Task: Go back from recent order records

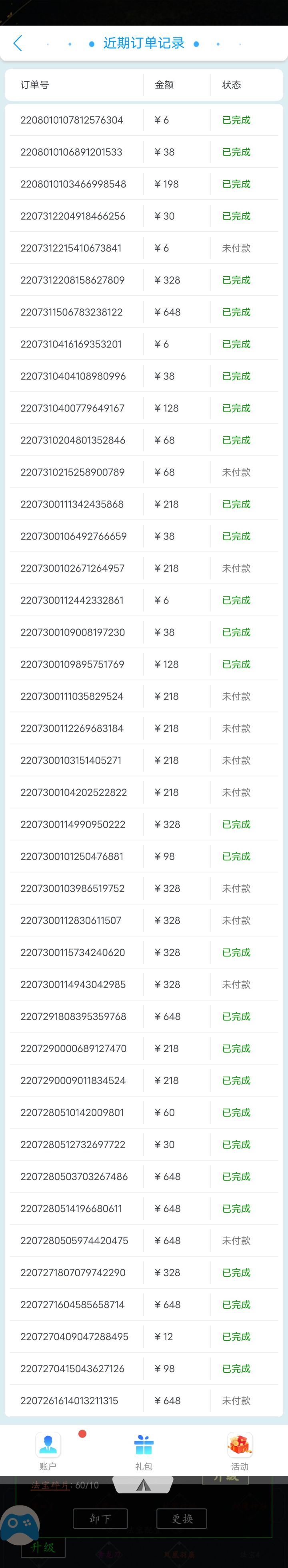Action: 18,43
